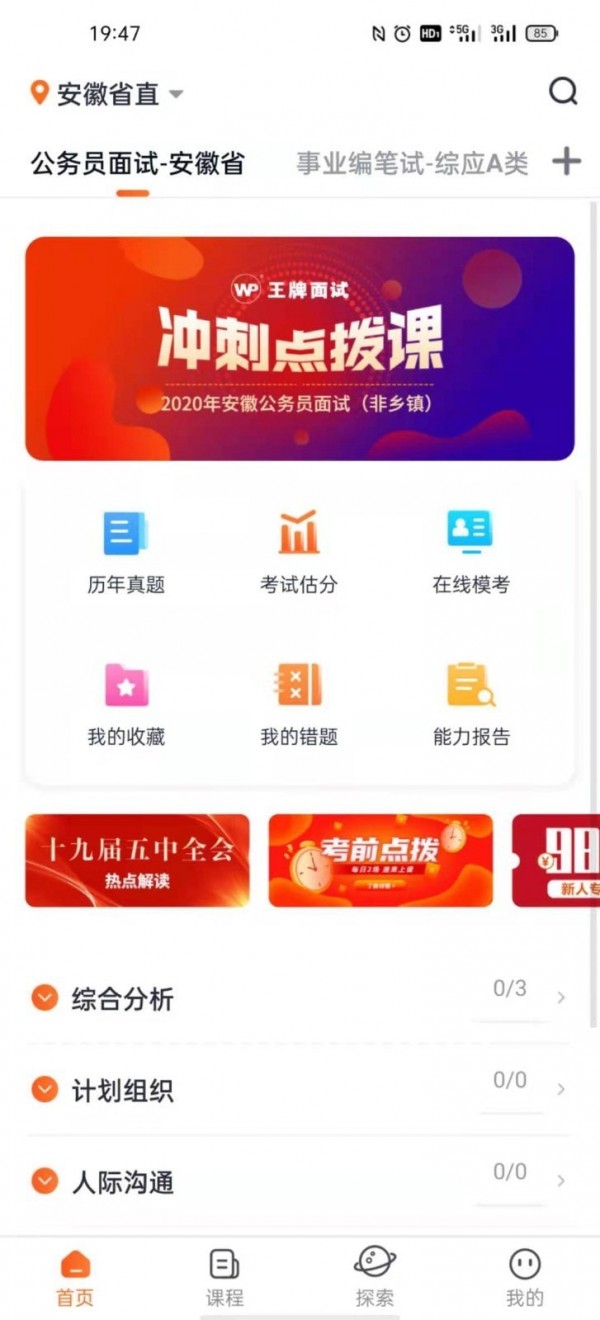Viewport: 600px width, 1320px height.
Task: Switch to the 探索 explore tab
Action: tap(375, 1277)
